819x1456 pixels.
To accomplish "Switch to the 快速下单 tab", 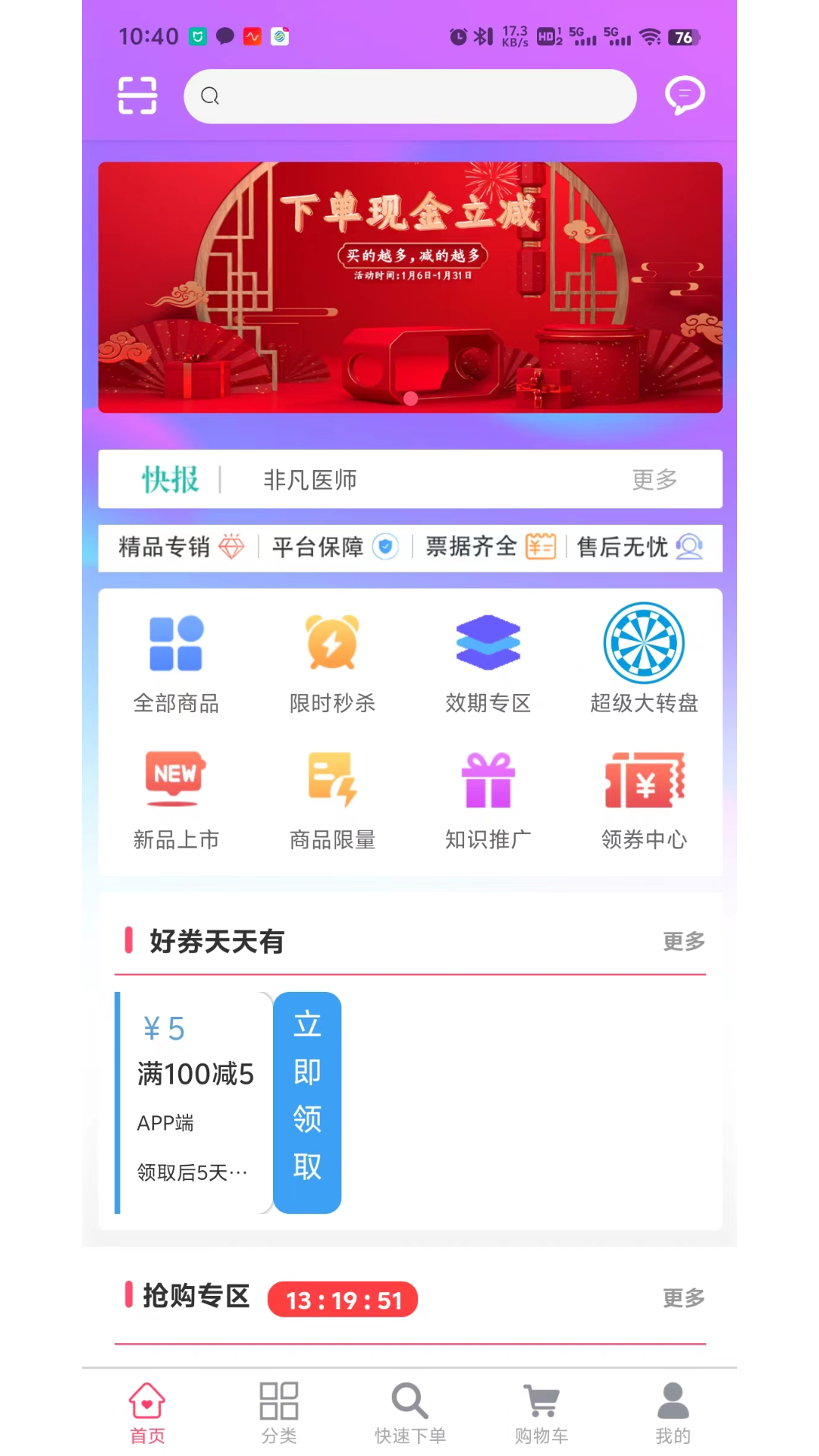I will point(410,1412).
